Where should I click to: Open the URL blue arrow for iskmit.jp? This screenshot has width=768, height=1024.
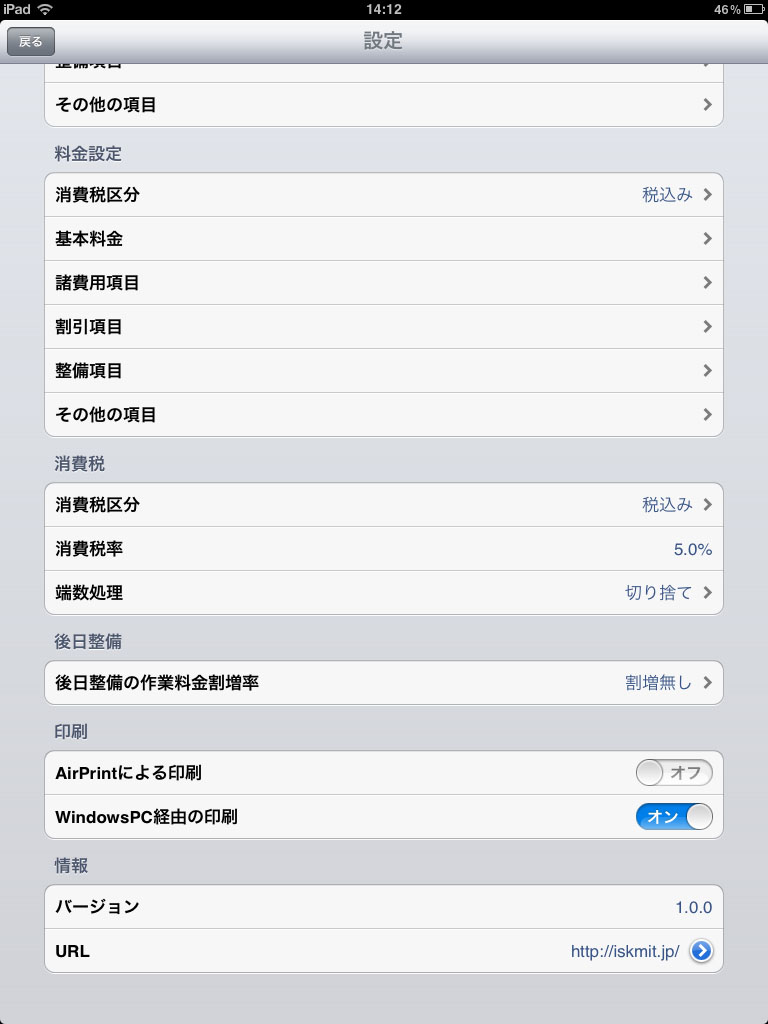(x=701, y=951)
